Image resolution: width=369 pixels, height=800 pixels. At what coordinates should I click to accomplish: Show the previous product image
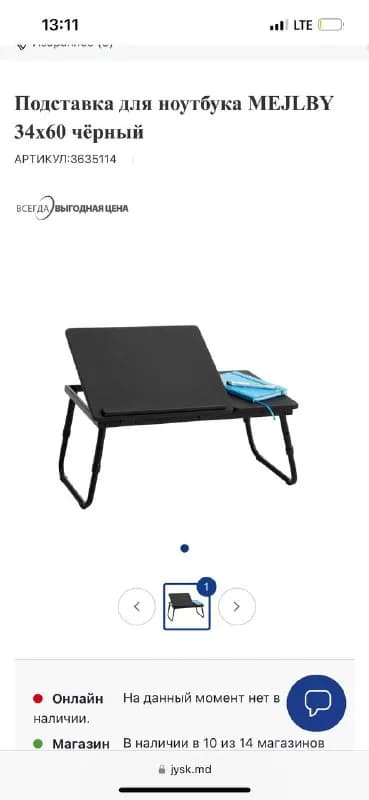tap(136, 607)
